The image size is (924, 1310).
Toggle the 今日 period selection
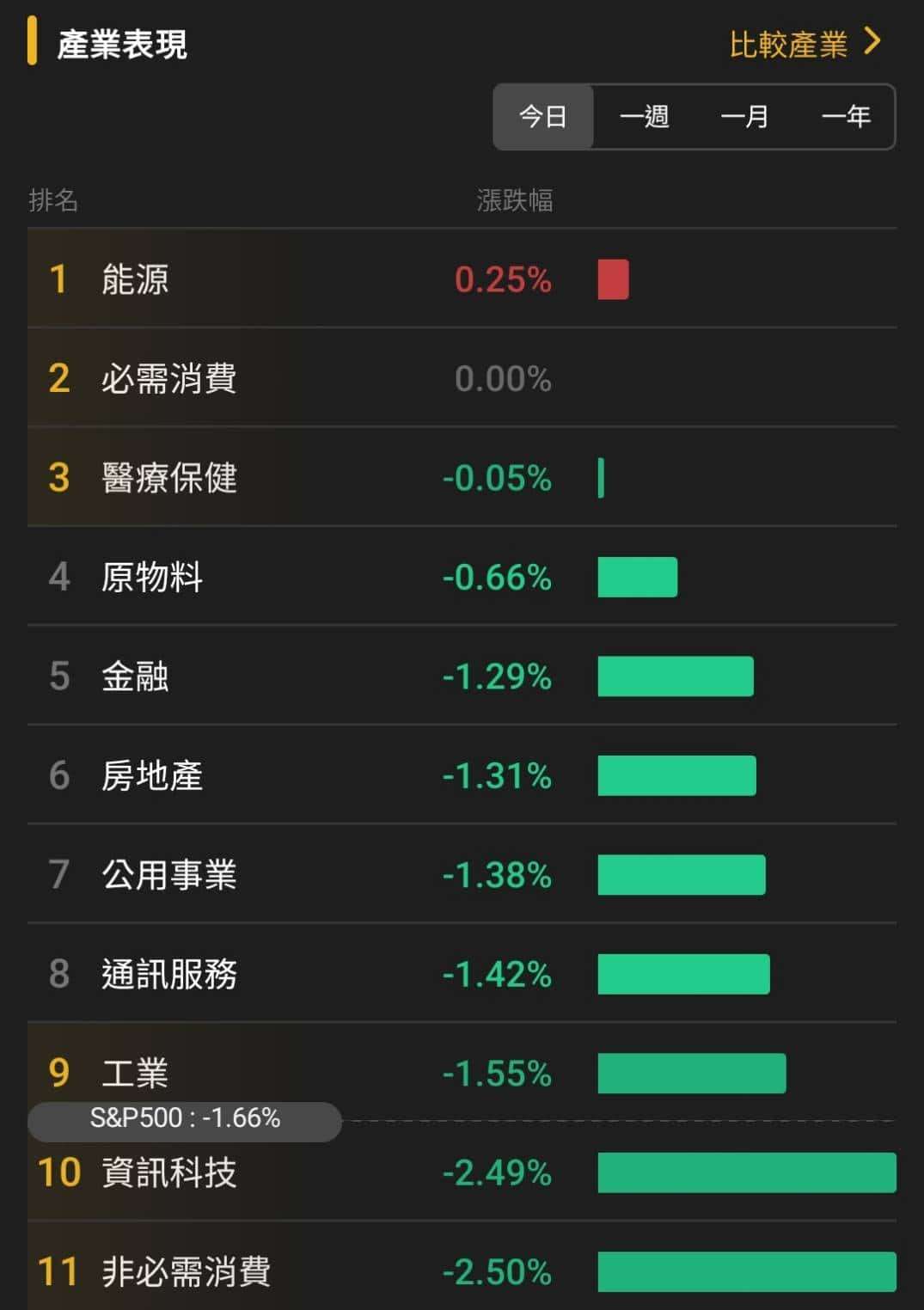pyautogui.click(x=542, y=117)
